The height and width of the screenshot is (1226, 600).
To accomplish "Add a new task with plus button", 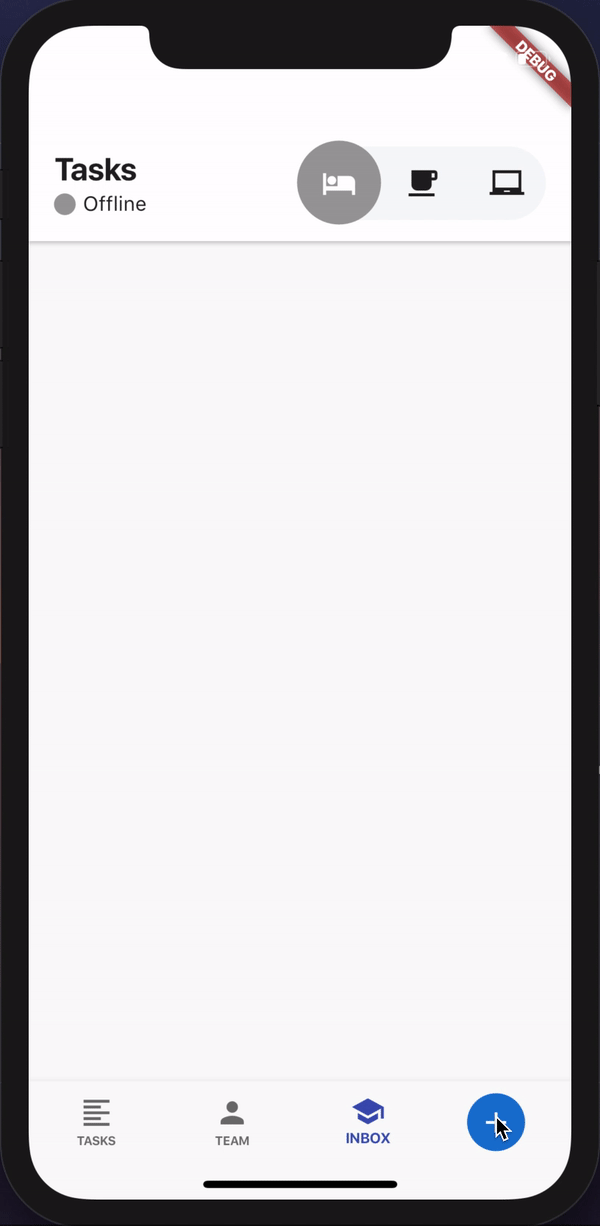I will [496, 1122].
